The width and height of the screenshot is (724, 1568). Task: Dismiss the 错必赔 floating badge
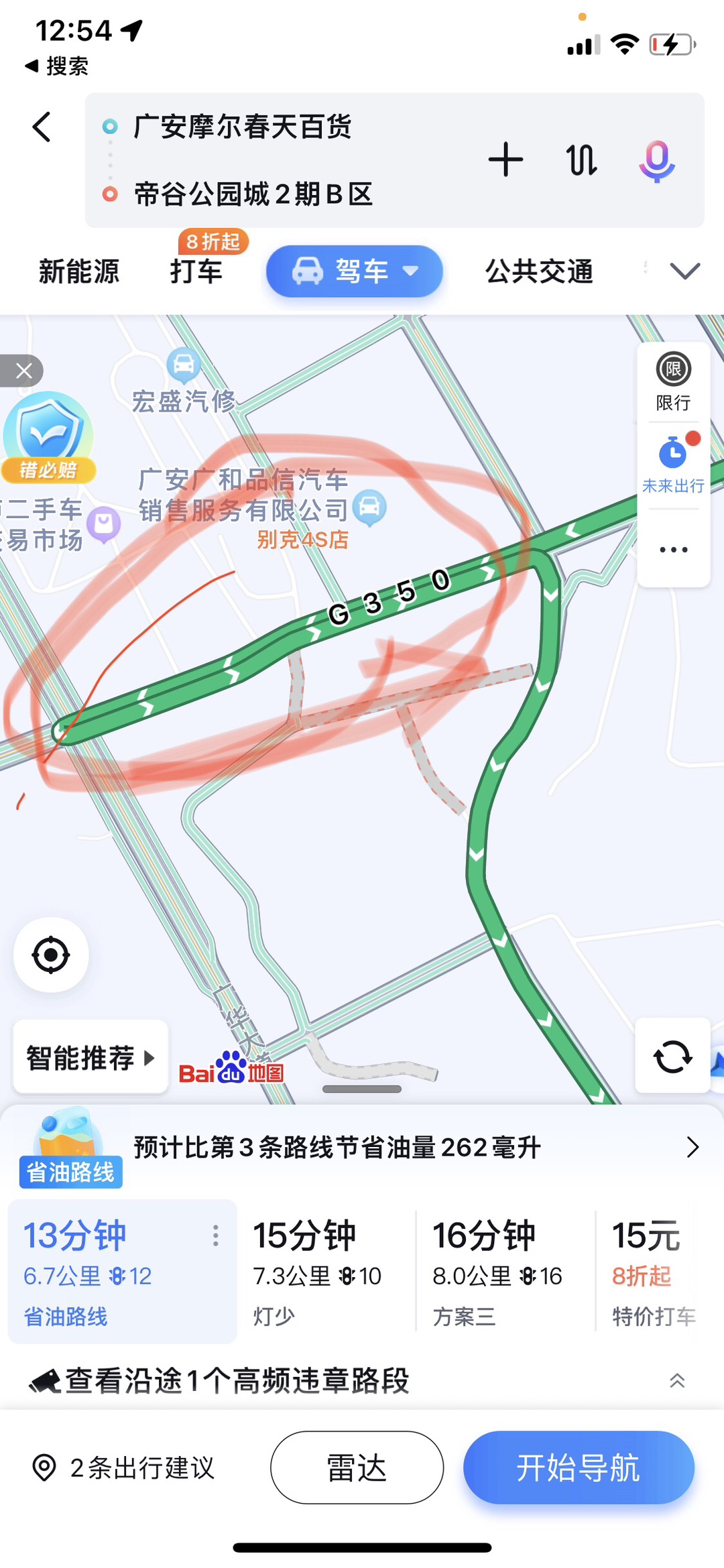[23, 371]
